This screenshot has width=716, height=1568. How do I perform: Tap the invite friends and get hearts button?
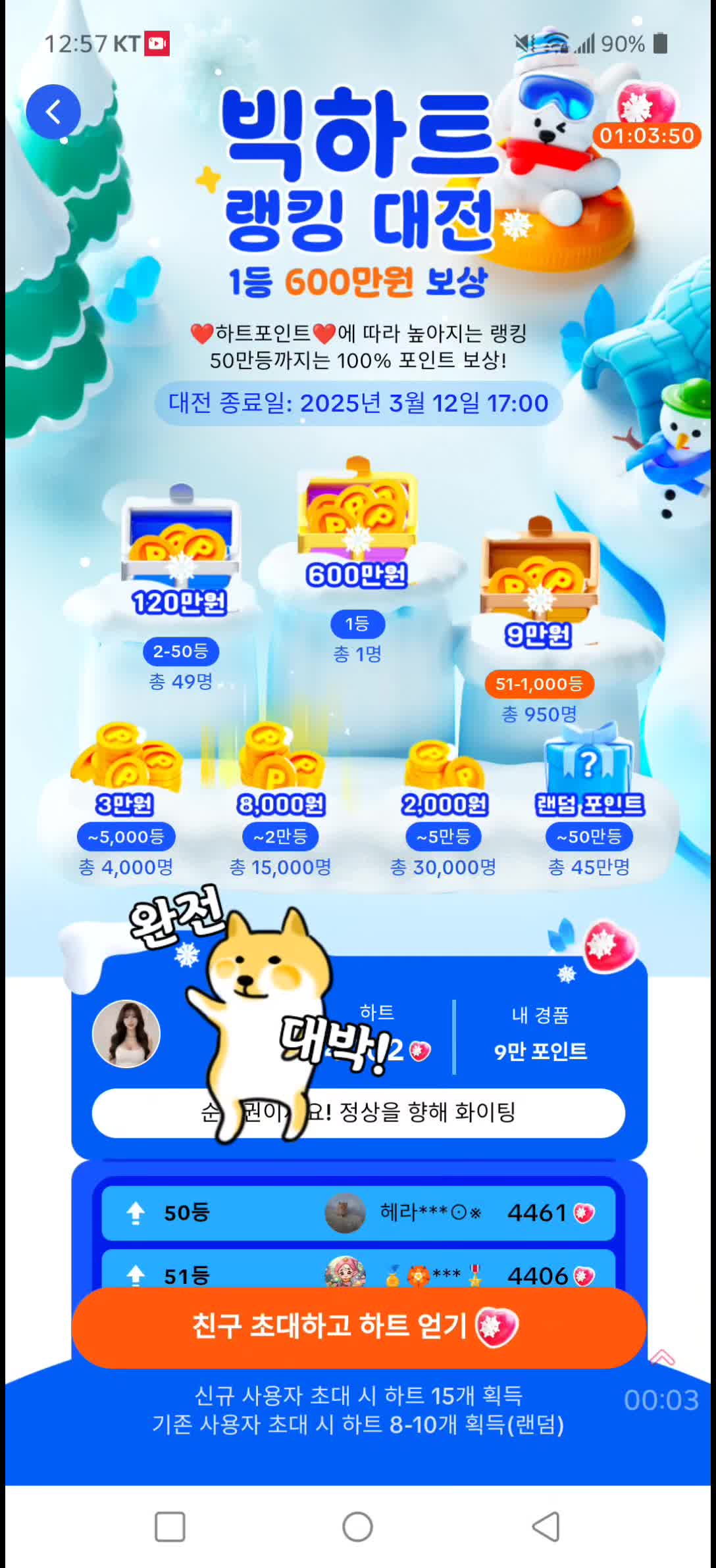[358, 1326]
